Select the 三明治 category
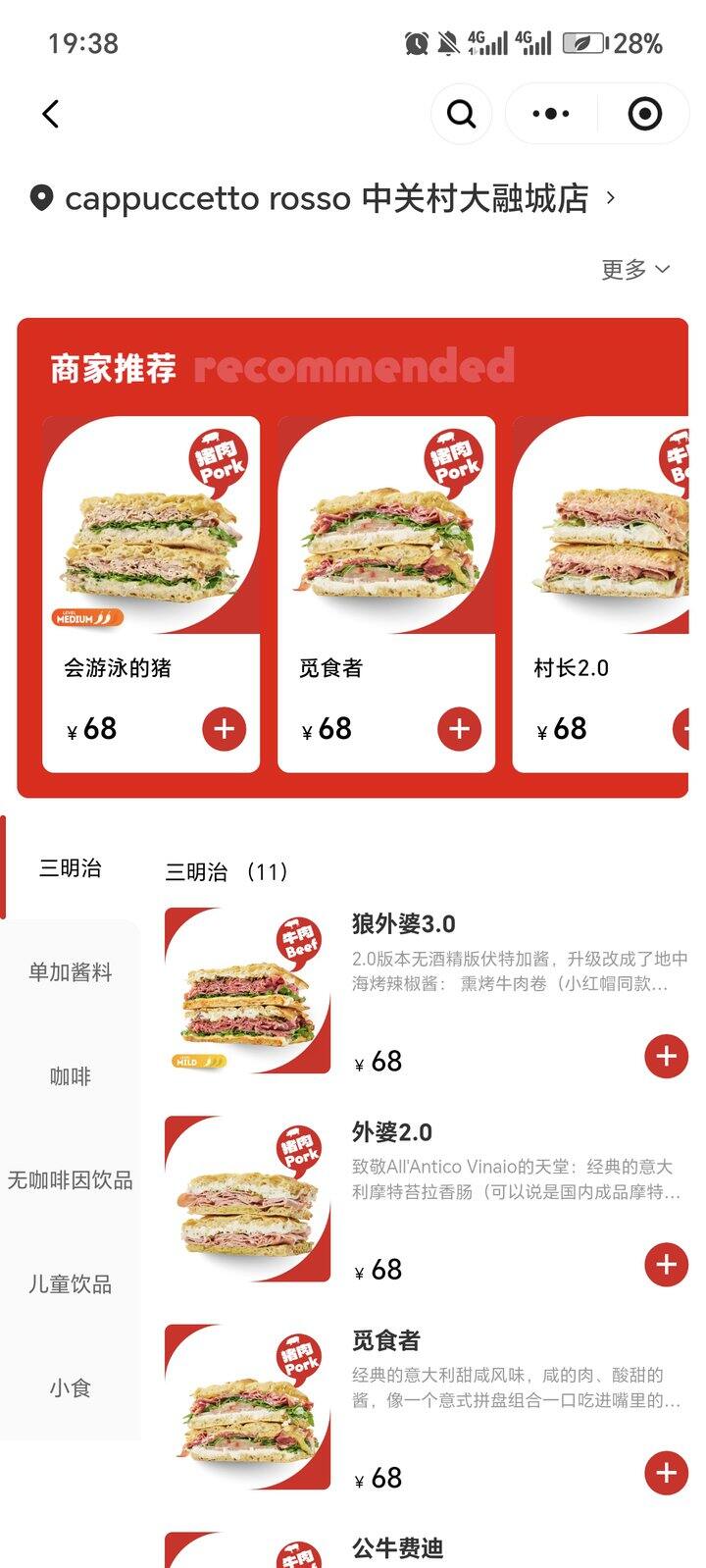This screenshot has height=1568, width=706. click(70, 868)
